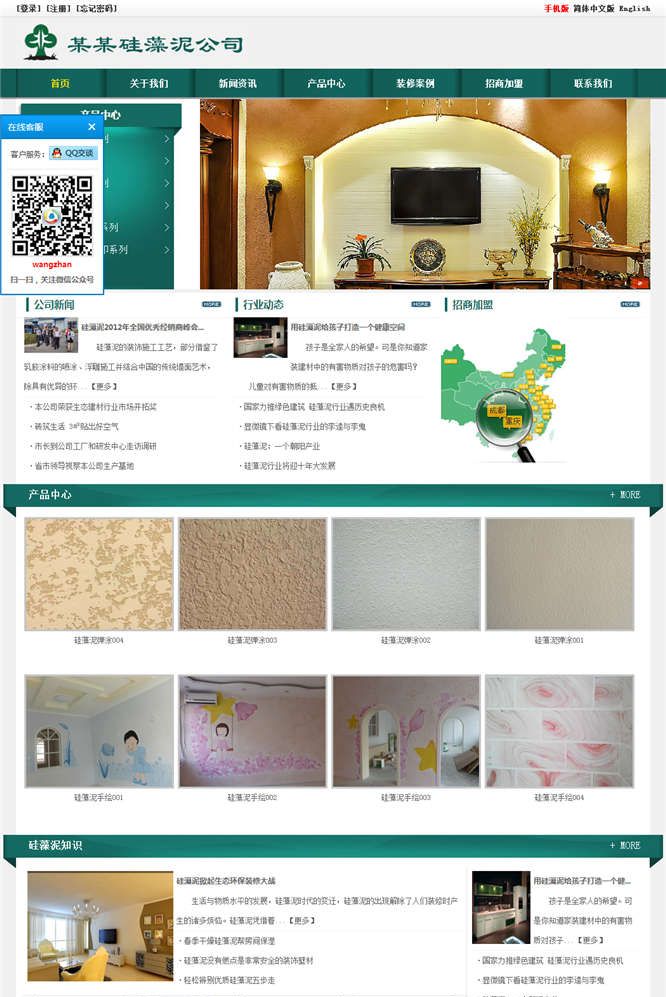Open the 产品中心 nav tab
The image size is (666, 997).
326,83
